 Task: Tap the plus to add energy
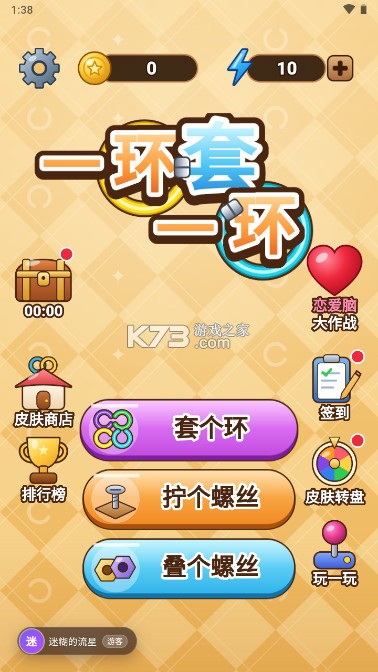click(x=340, y=68)
